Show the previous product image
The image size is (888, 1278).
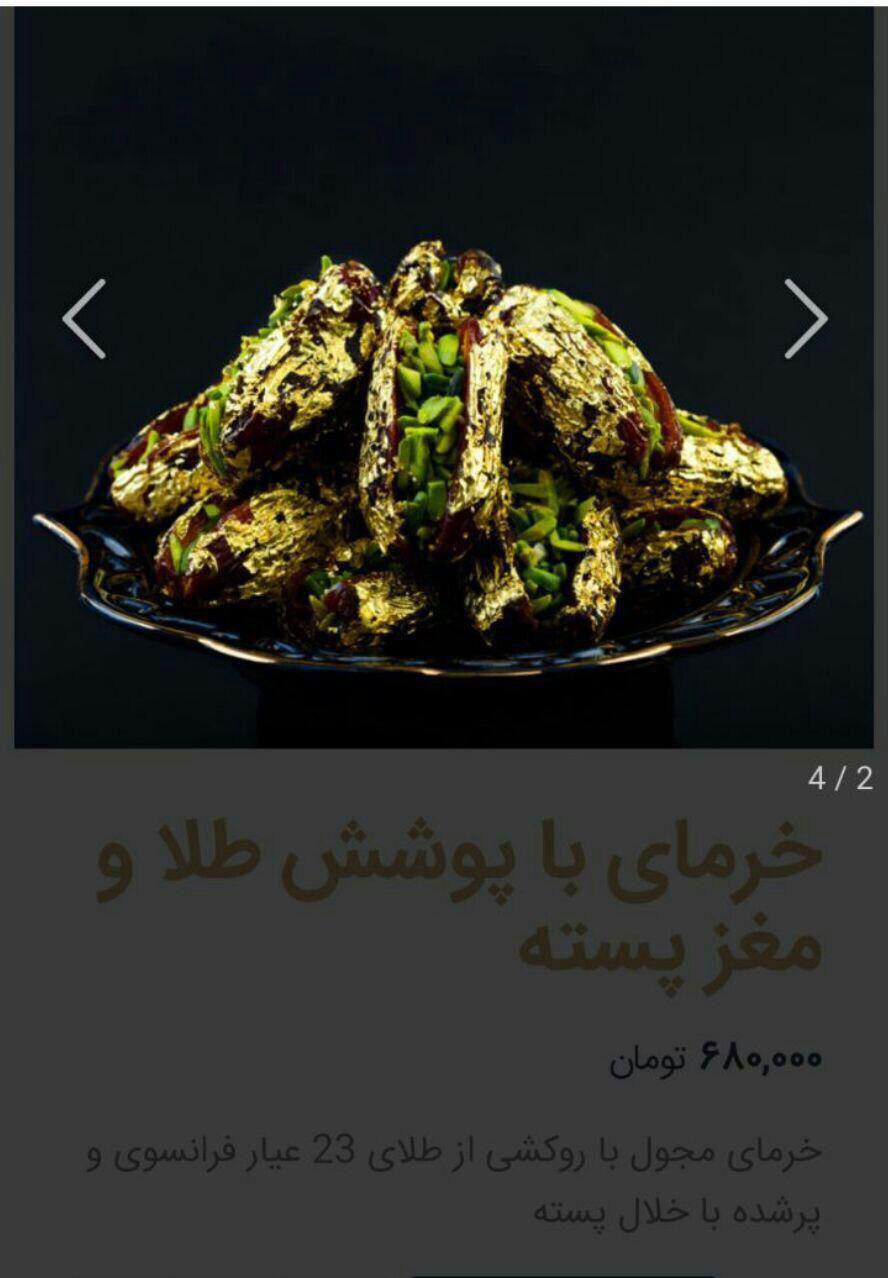(85, 318)
